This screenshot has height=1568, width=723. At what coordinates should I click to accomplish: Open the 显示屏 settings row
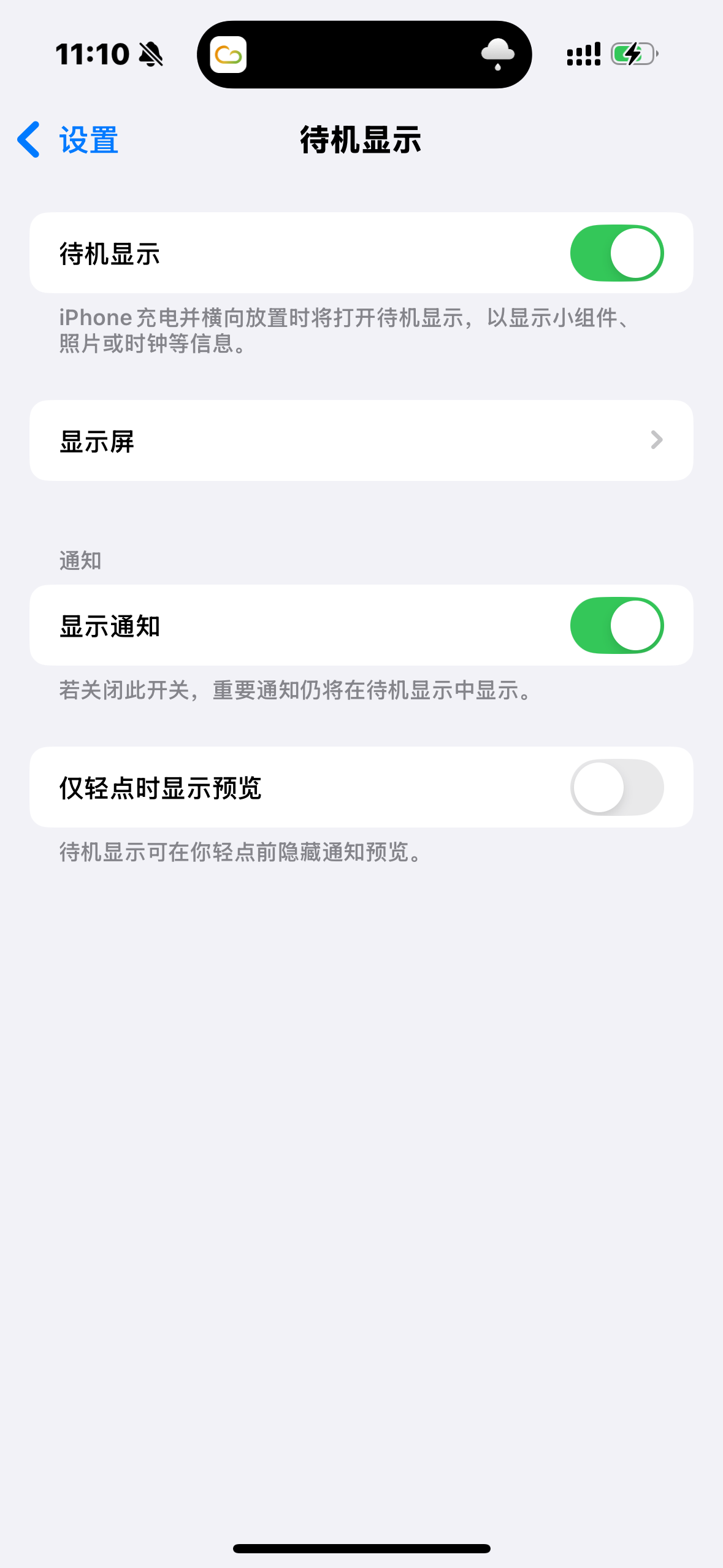[x=361, y=440]
